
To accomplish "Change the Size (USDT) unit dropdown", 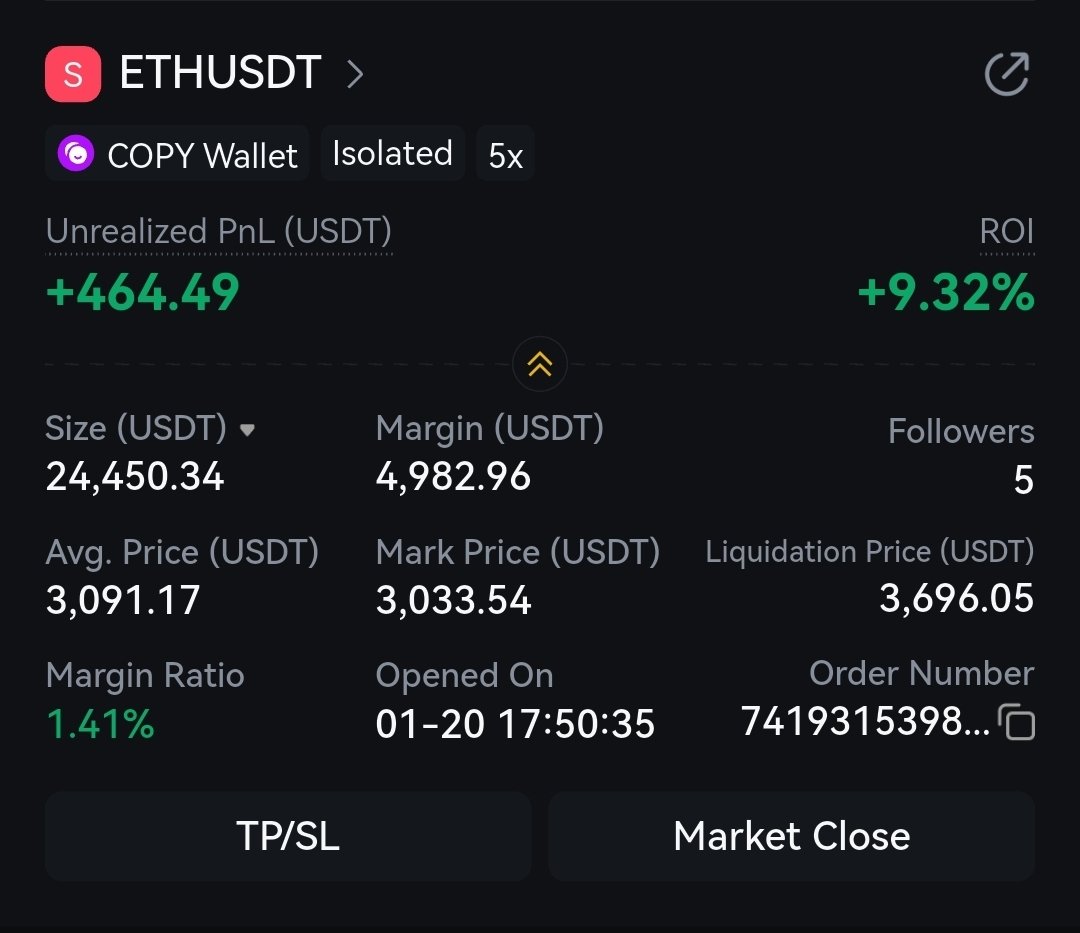I will 247,430.
